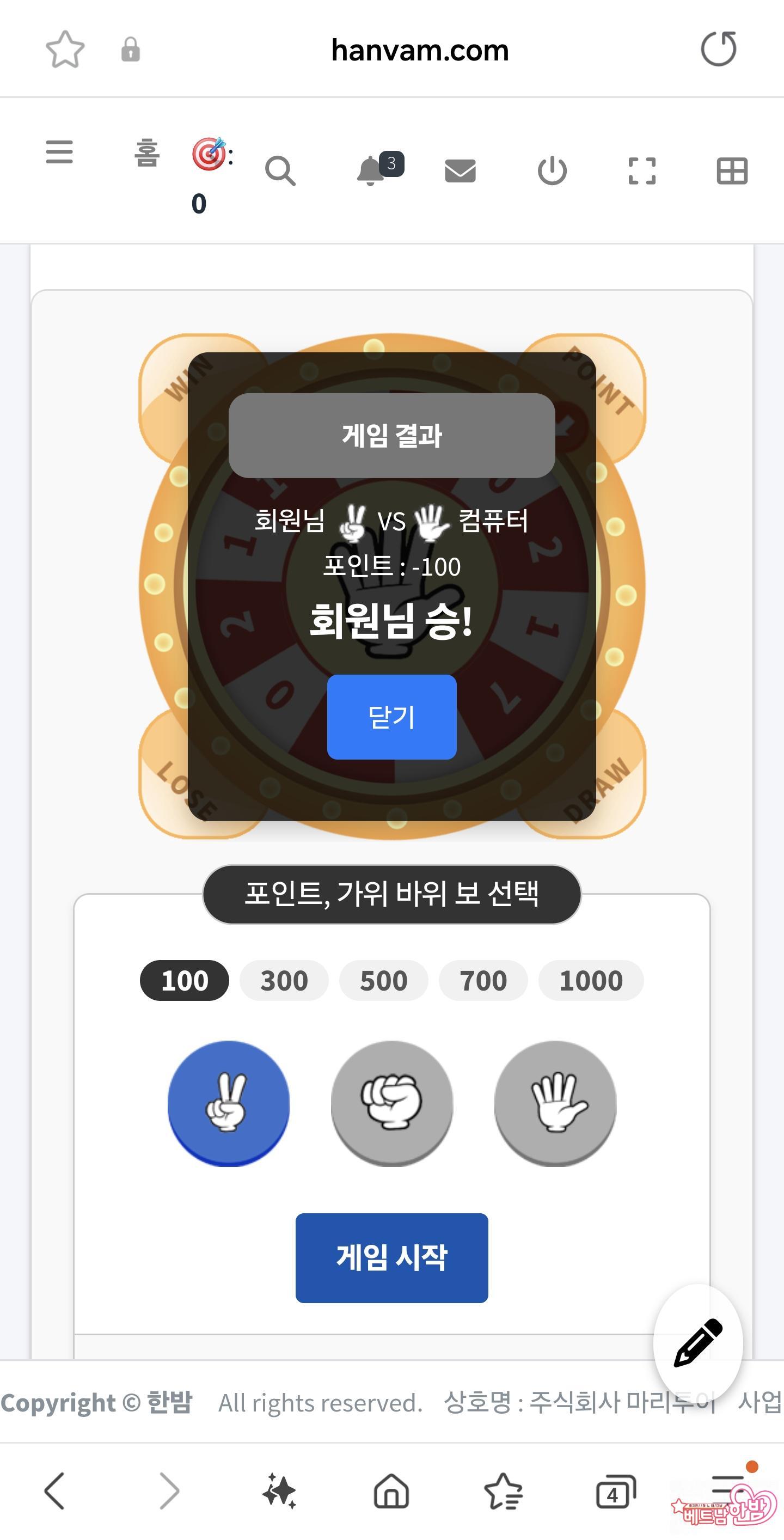Bookmark this page with the star

pos(65,49)
